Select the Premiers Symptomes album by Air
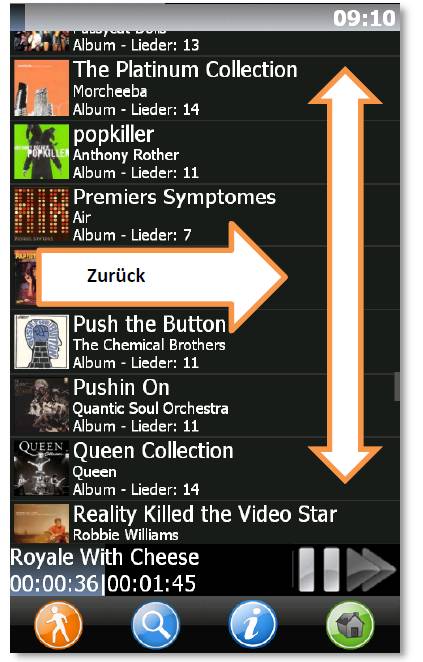Viewport: 423px width, 662px height. pyautogui.click(x=205, y=215)
